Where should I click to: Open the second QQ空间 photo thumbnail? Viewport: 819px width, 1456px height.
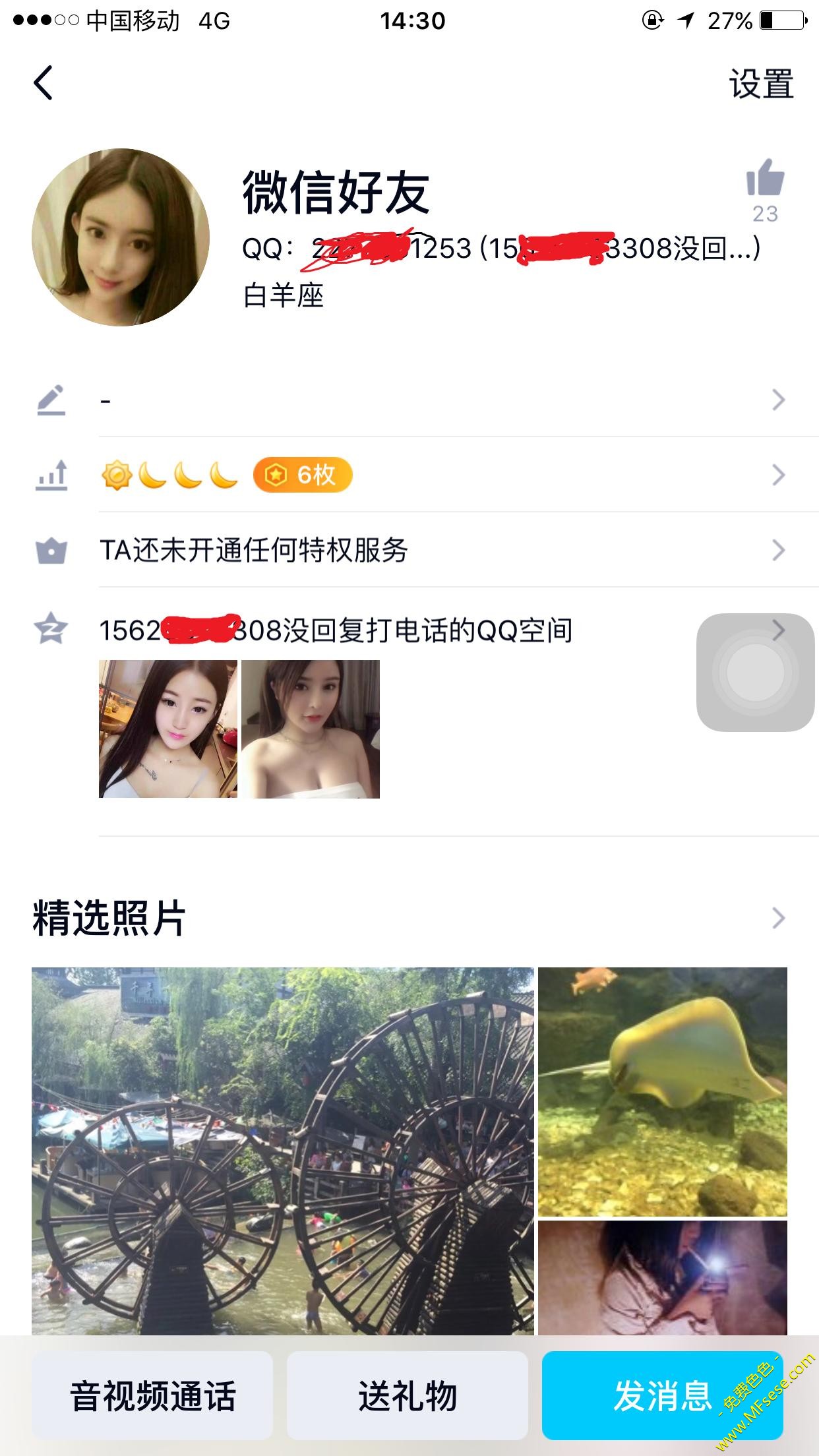tap(311, 729)
